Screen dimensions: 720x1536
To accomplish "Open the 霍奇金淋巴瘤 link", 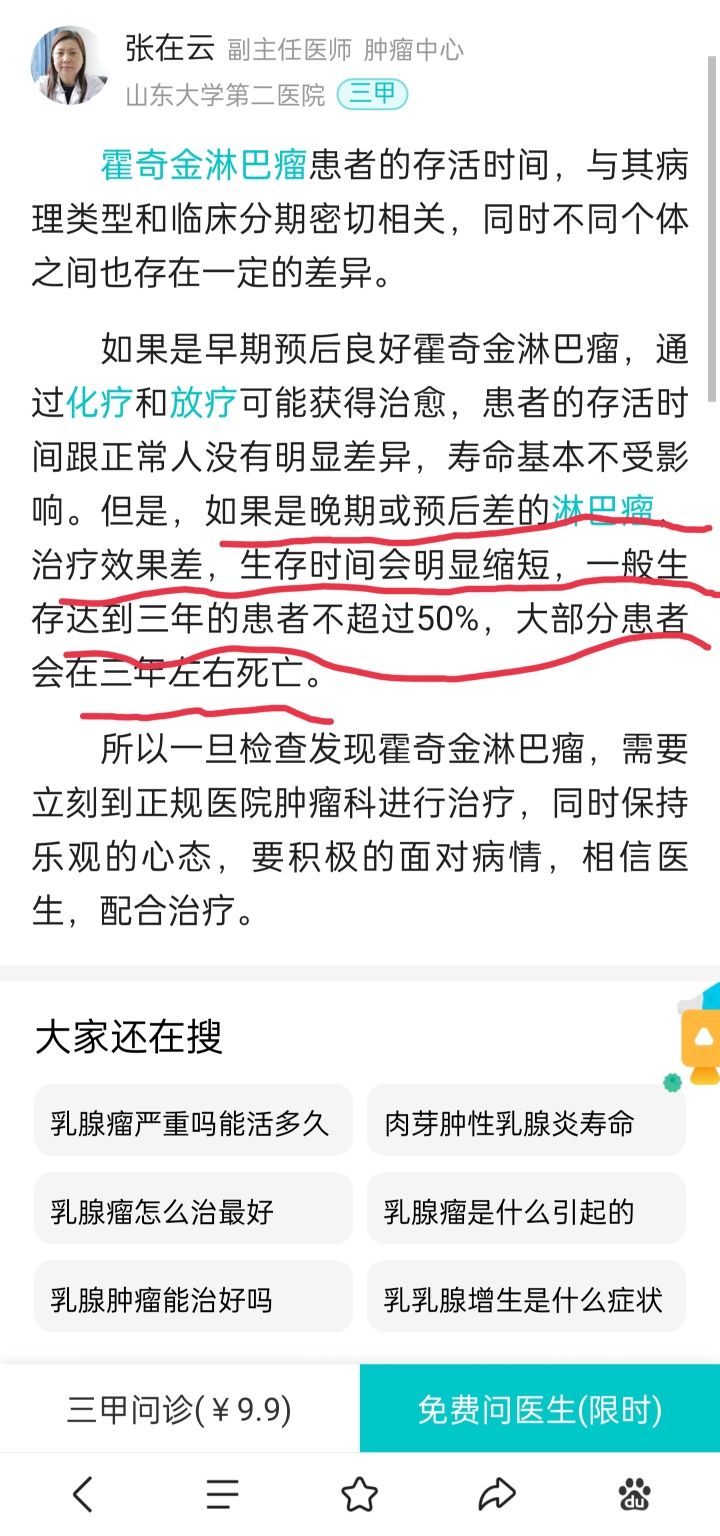I will tap(203, 164).
